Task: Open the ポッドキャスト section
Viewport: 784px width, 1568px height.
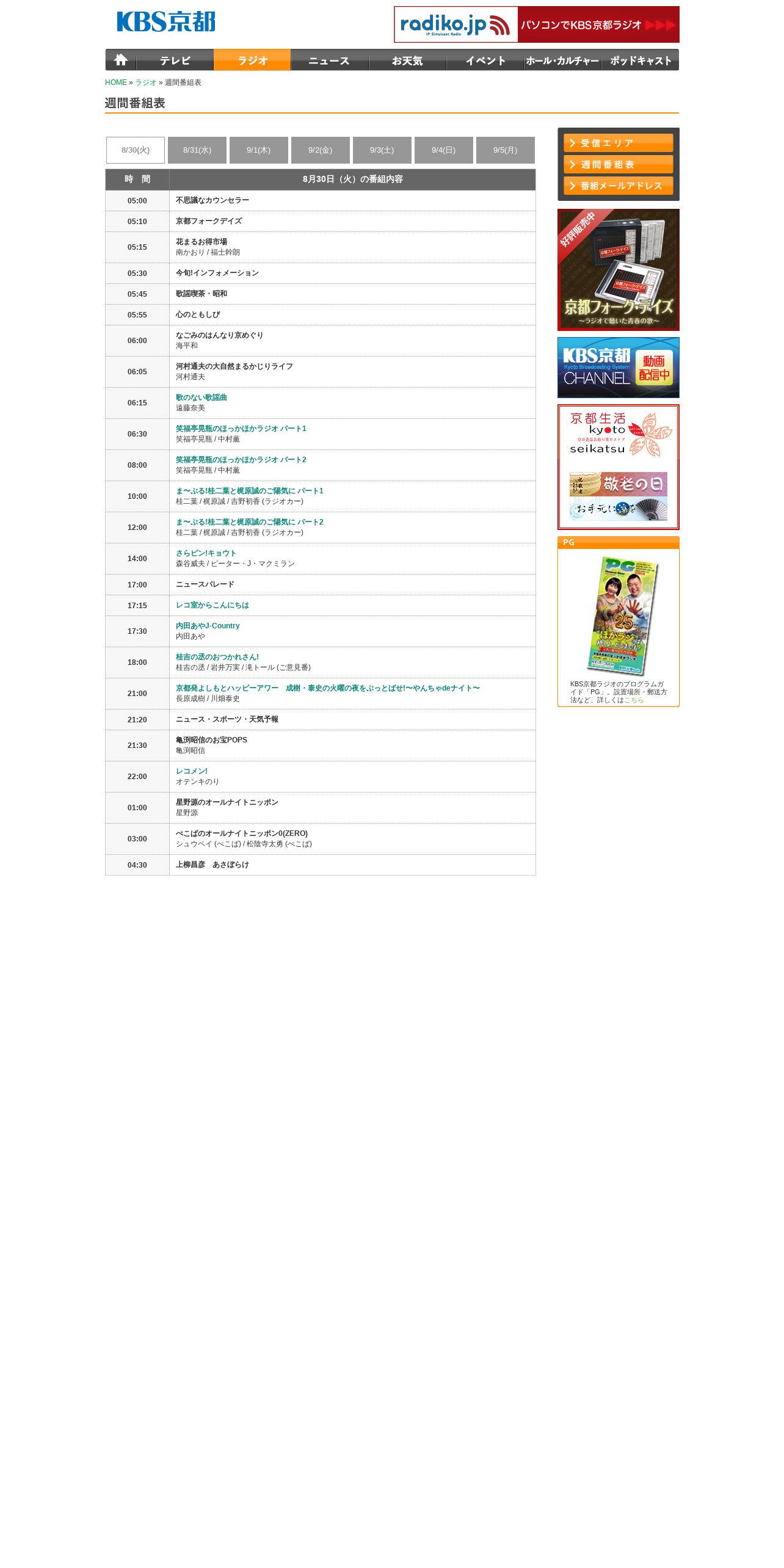Action: [641, 60]
